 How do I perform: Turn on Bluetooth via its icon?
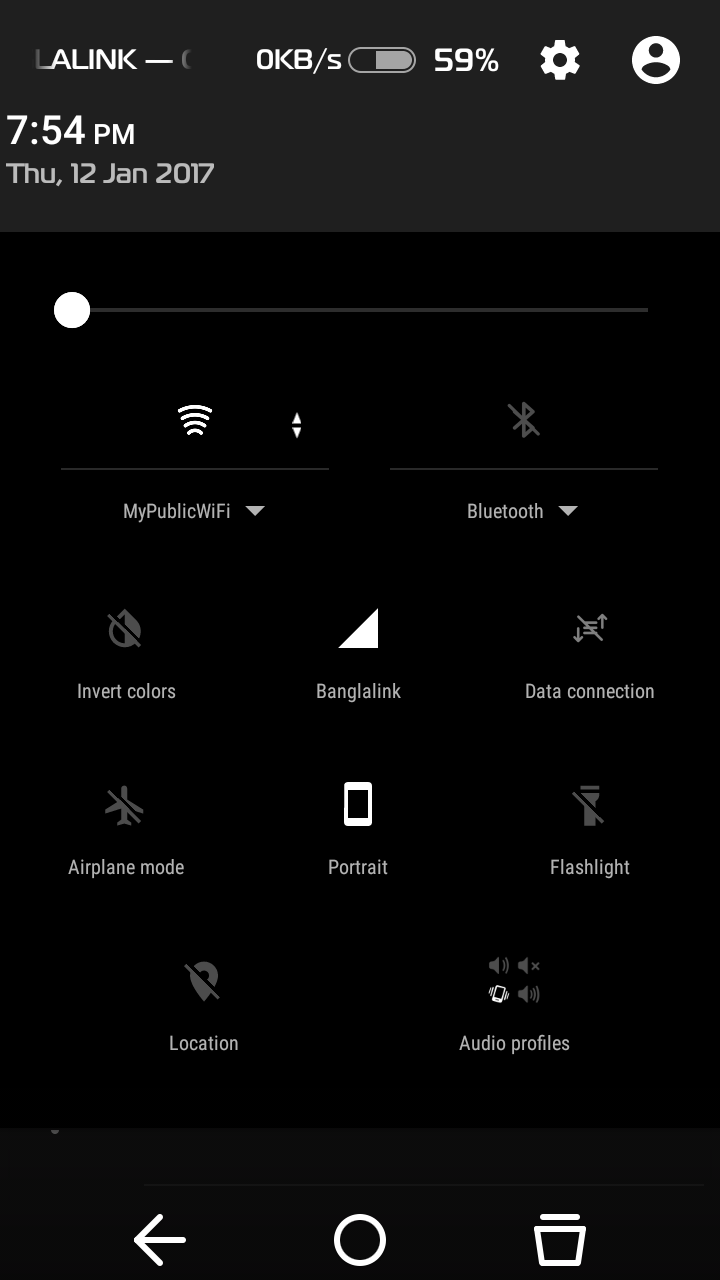pyautogui.click(x=524, y=421)
